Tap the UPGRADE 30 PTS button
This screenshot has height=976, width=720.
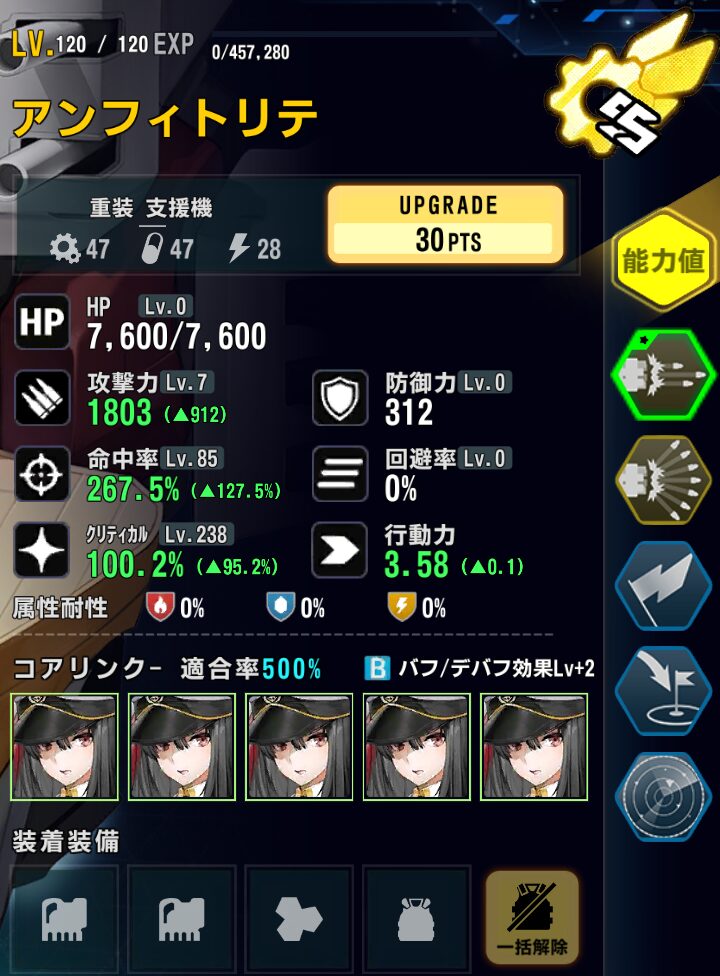click(x=446, y=224)
